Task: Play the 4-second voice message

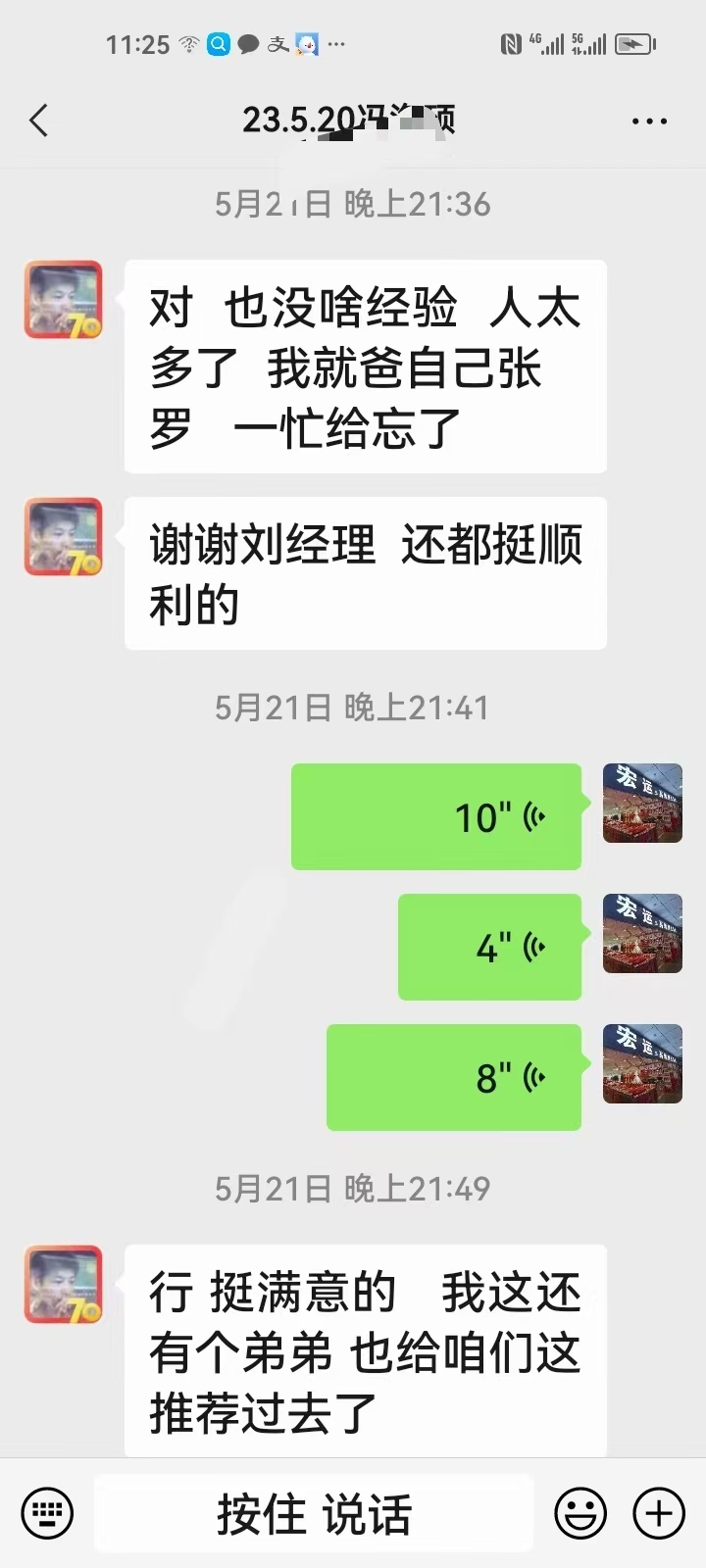Action: tap(489, 947)
